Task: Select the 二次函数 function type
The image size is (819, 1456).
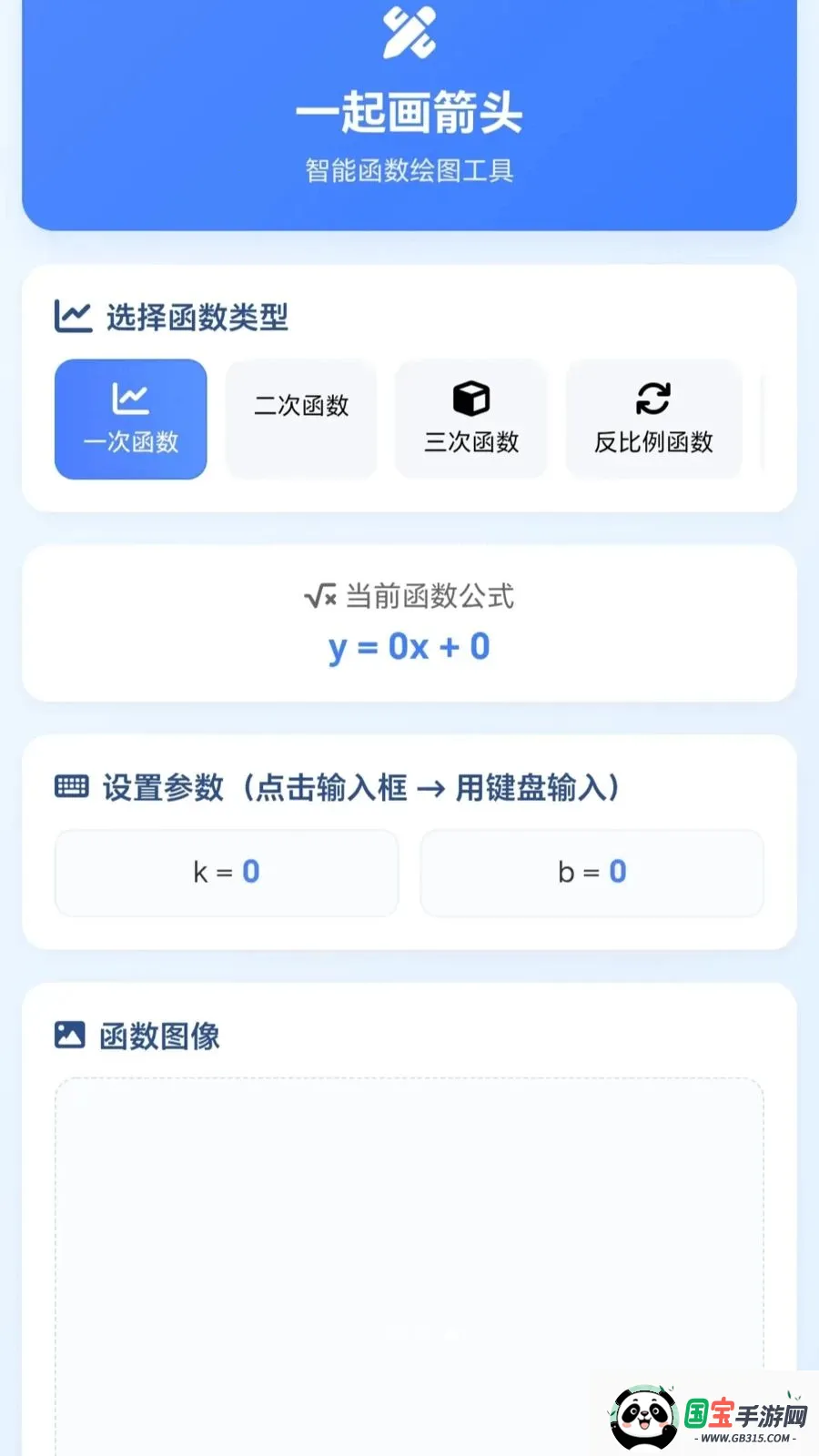Action: pos(300,418)
